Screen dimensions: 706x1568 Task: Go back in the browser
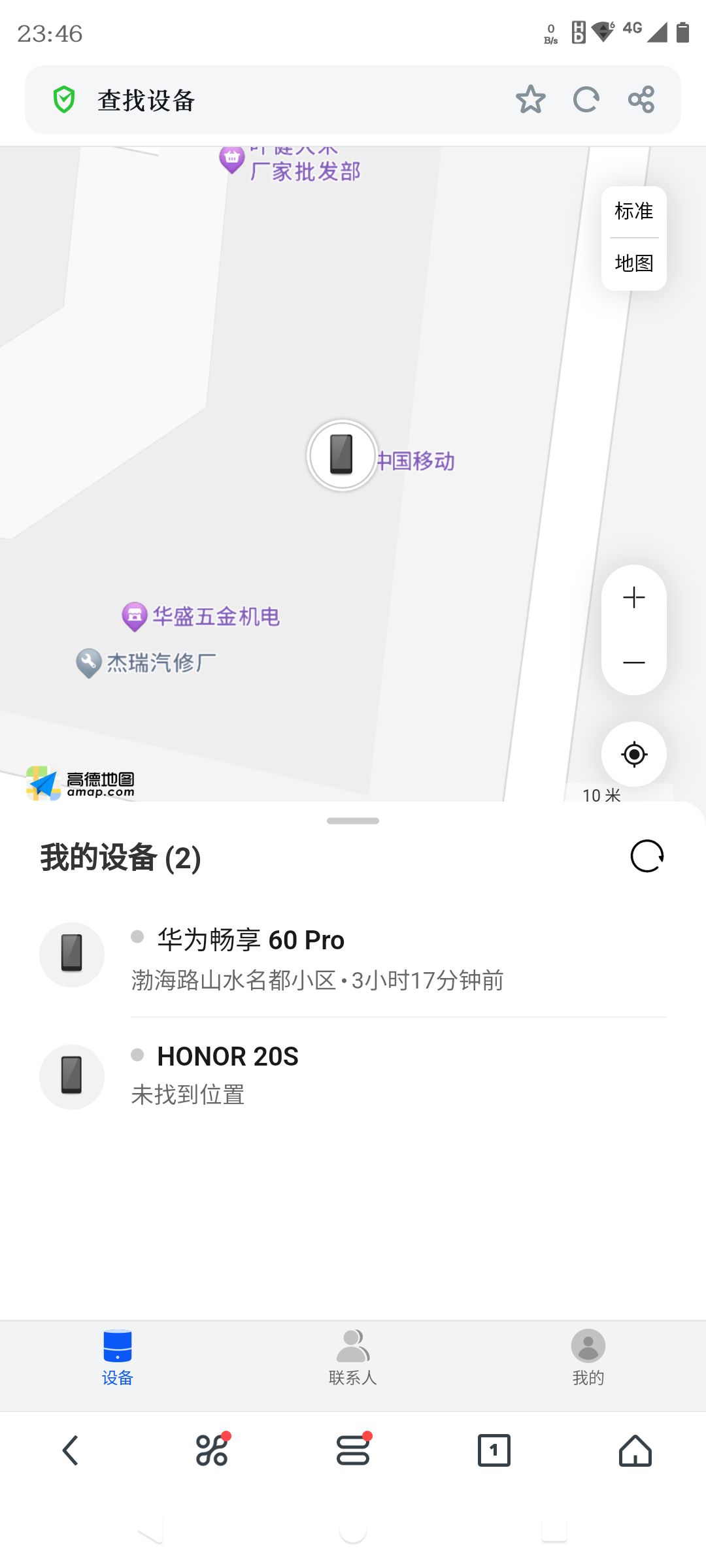[71, 1450]
